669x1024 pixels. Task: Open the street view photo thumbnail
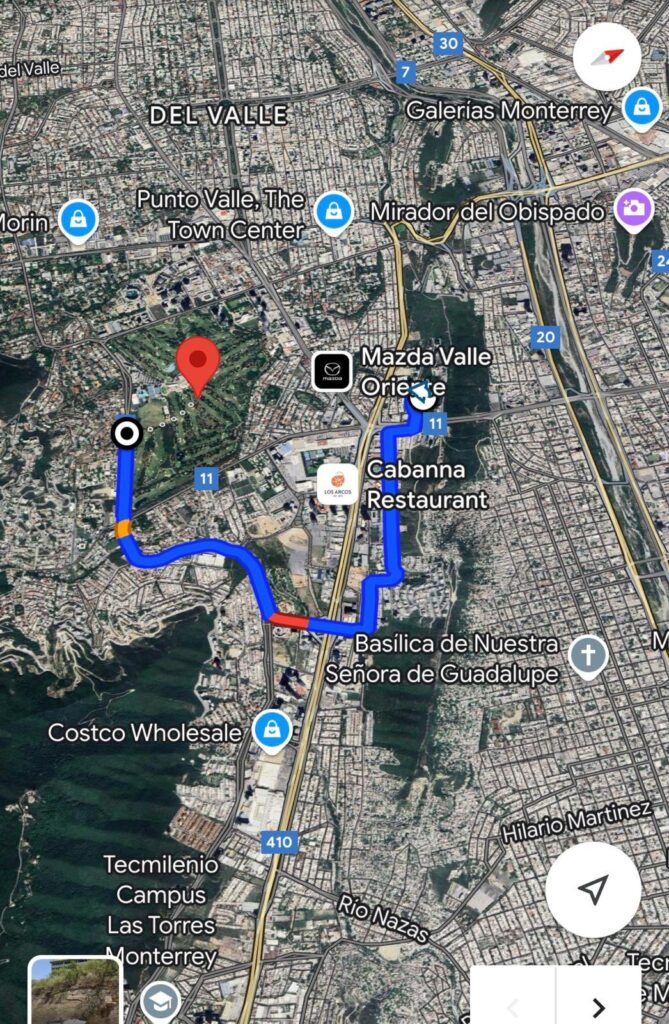(x=74, y=991)
